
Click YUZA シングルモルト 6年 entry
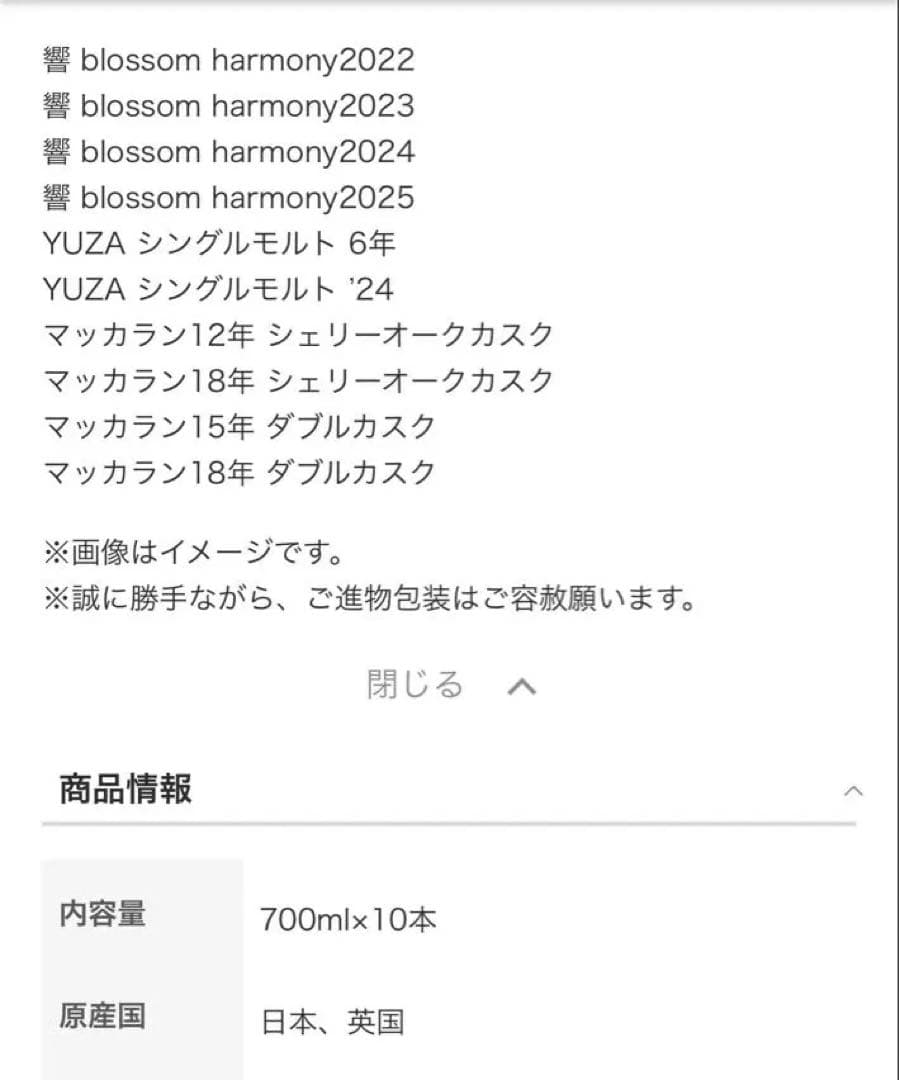point(218,243)
